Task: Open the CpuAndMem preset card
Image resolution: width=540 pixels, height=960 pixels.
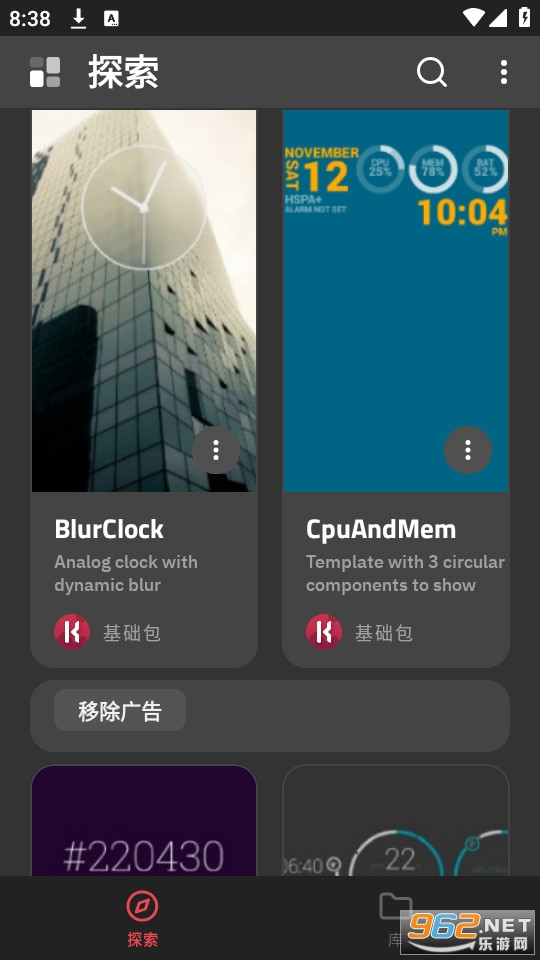Action: [396, 388]
